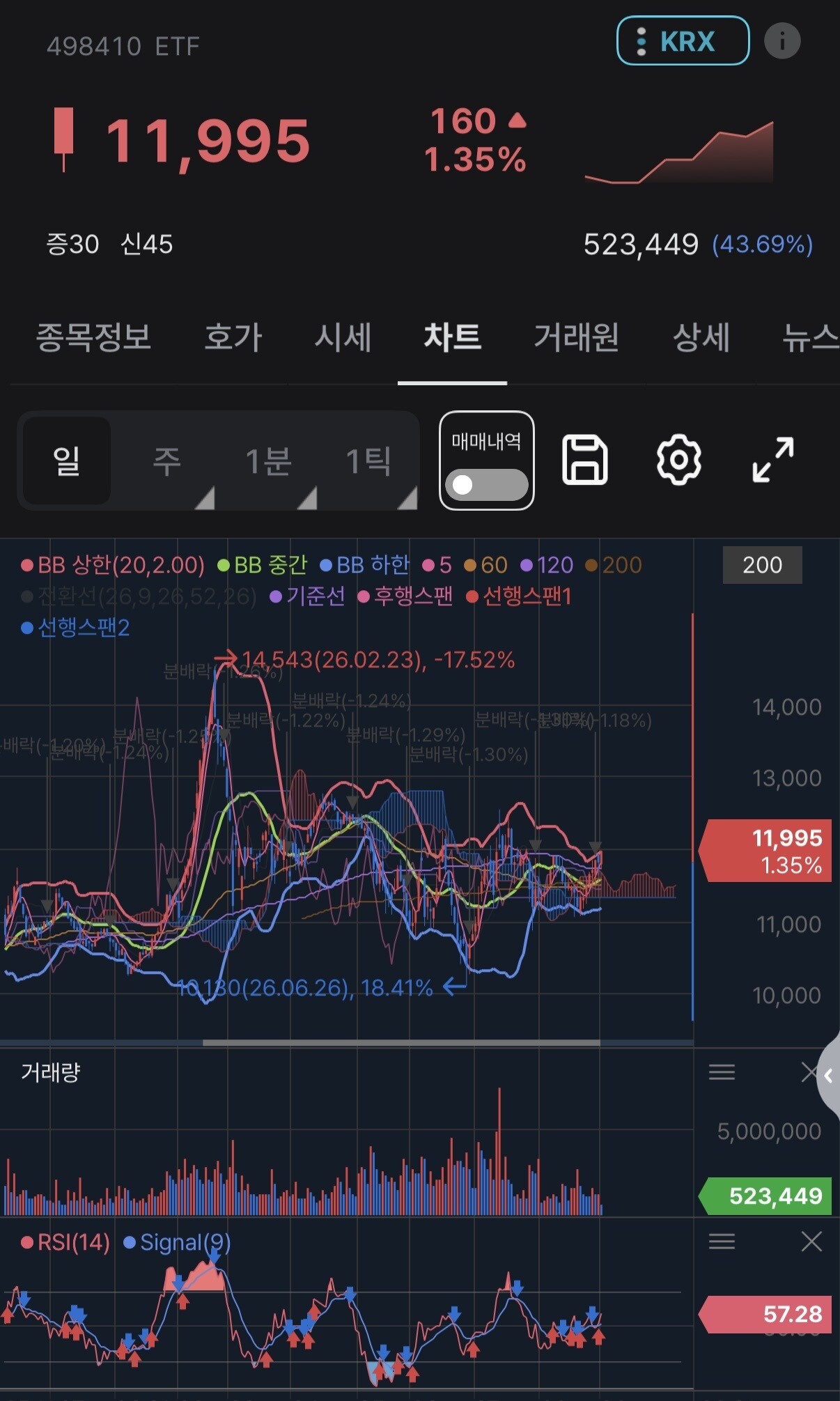Image resolution: width=840 pixels, height=1401 pixels.
Task: Switch to the 시세 tab
Action: (343, 337)
